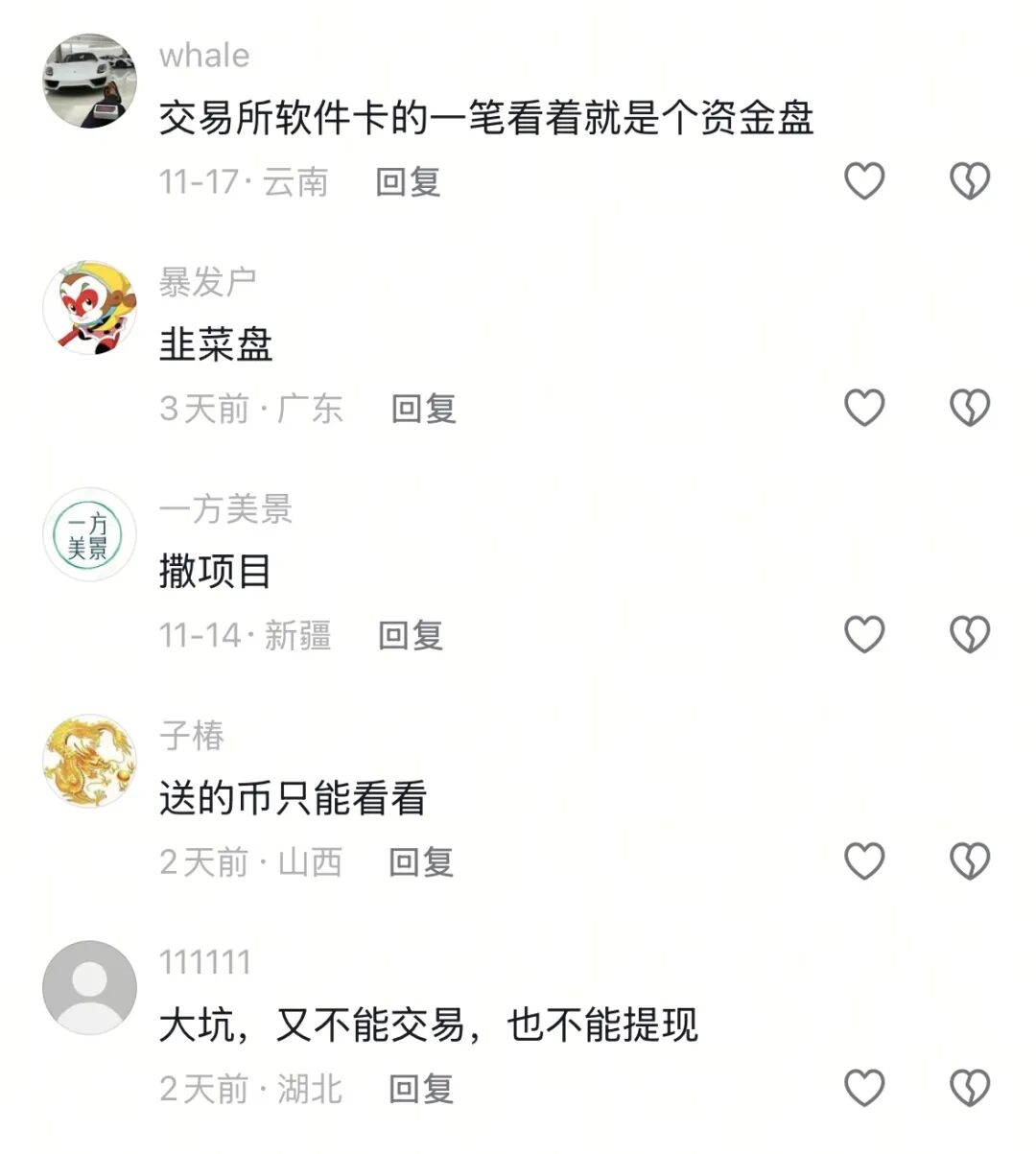Reply to whale's comment

coord(408,182)
